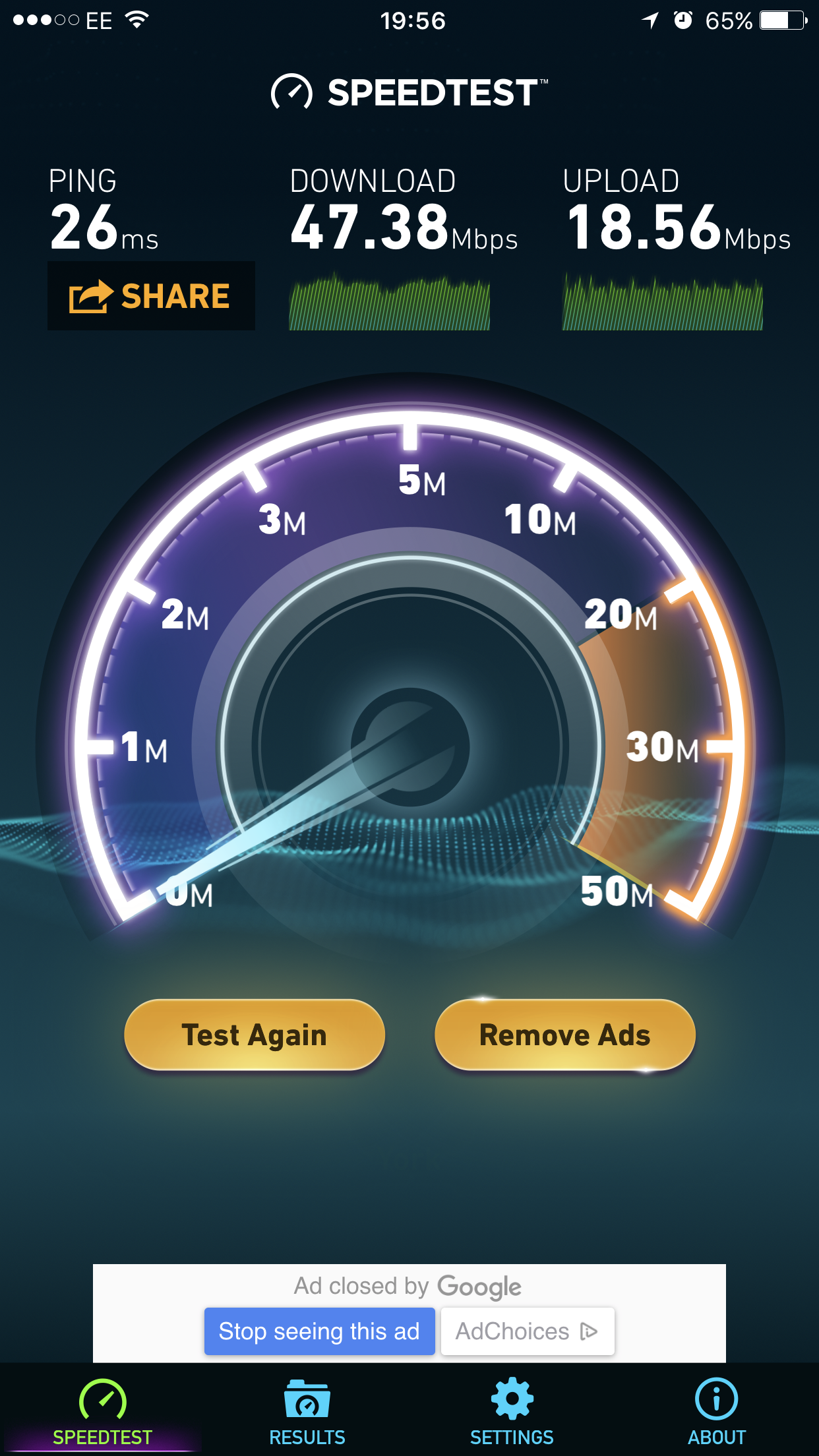Choose Stop seeing this ad
This screenshot has width=819, height=1456.
pyautogui.click(x=319, y=1331)
